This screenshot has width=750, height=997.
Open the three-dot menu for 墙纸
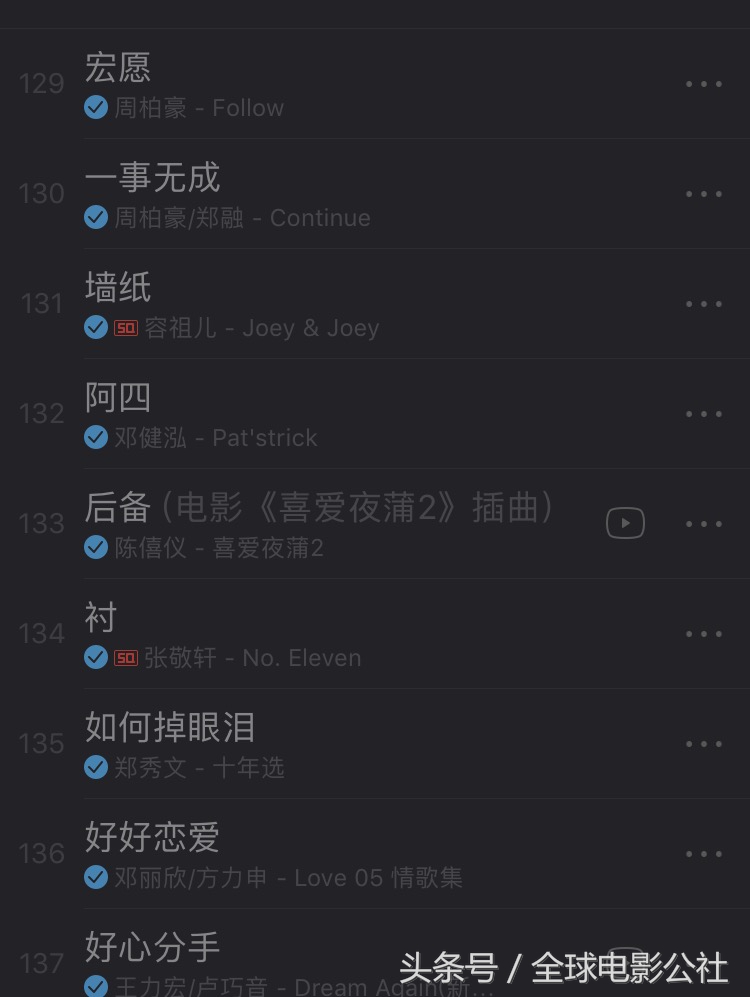point(704,304)
